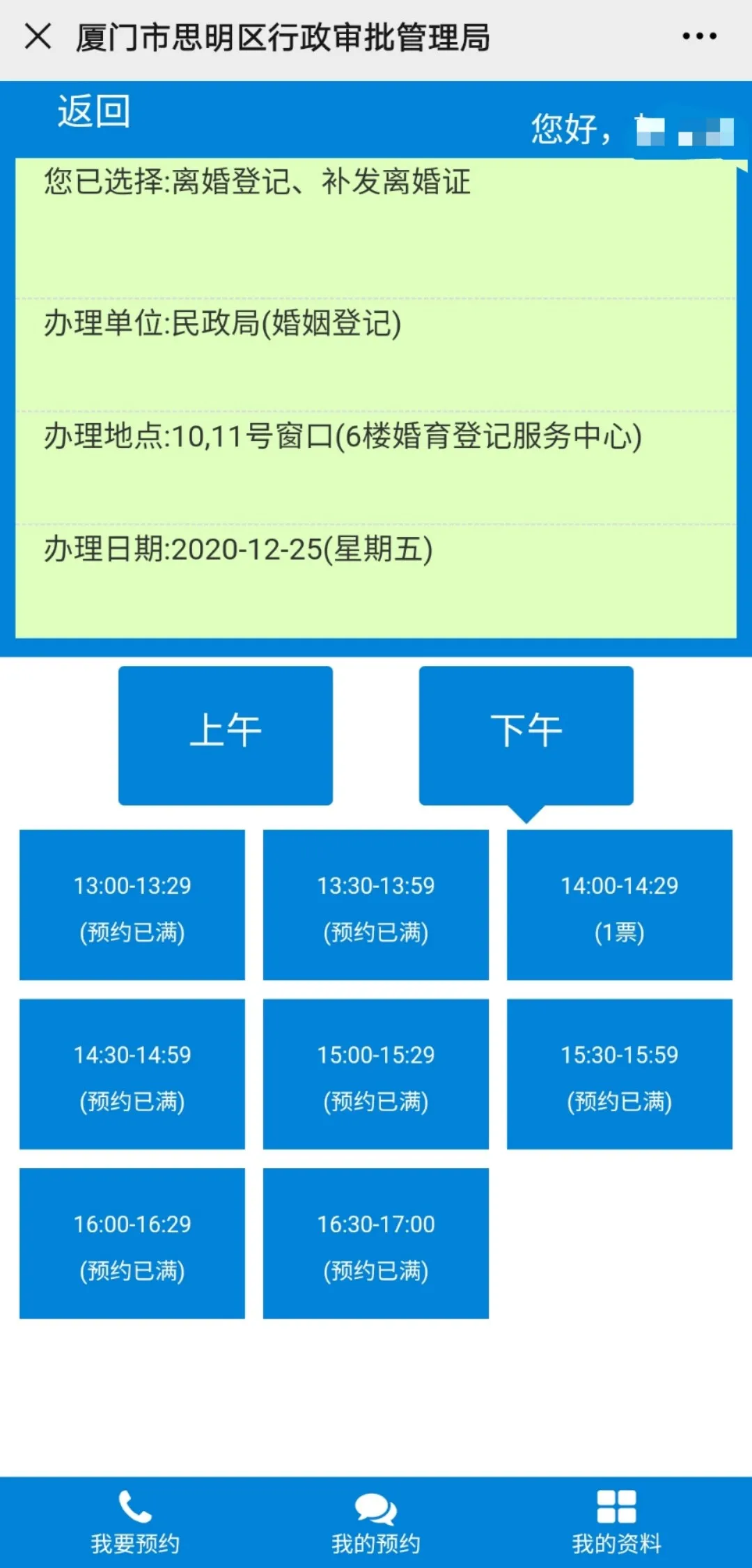This screenshot has height=1568, width=752.
Task: Open 我要预约 in the bottom bar
Action: pos(135,1523)
